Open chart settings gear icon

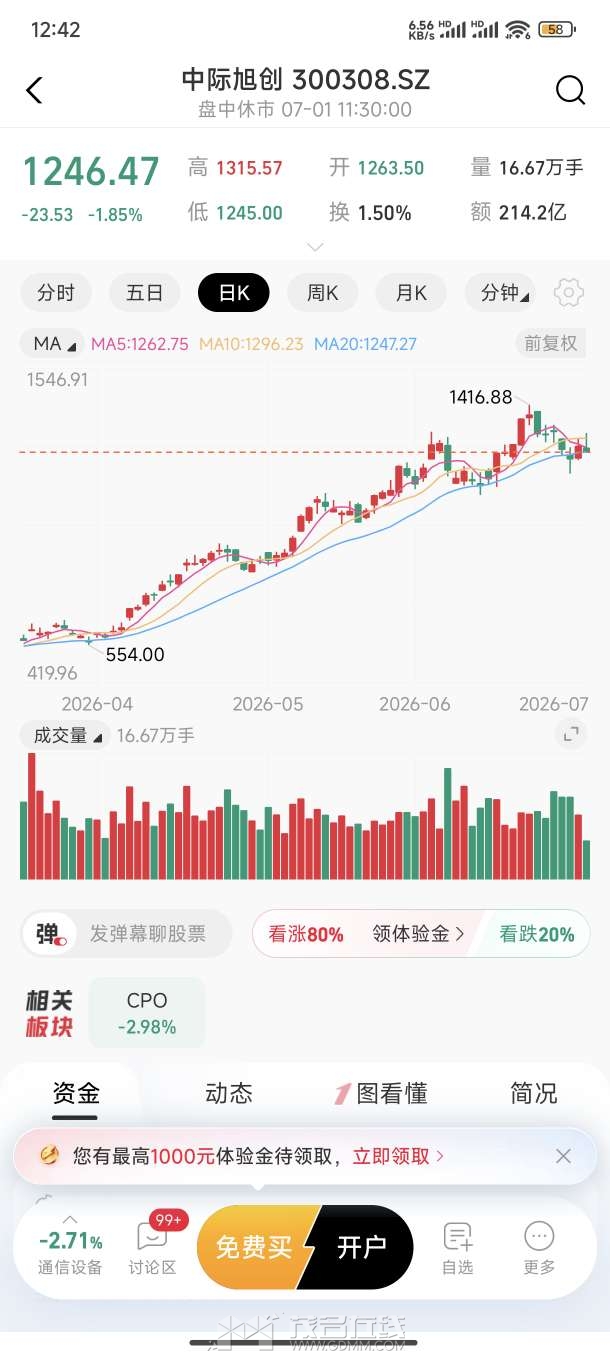point(568,293)
